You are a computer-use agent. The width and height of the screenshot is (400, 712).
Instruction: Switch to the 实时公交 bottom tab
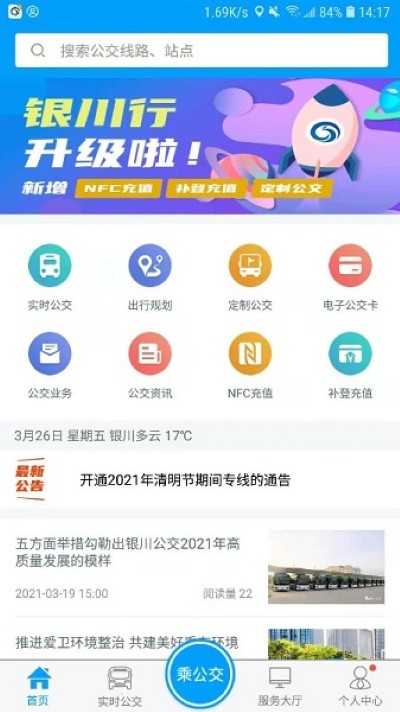click(x=120, y=686)
